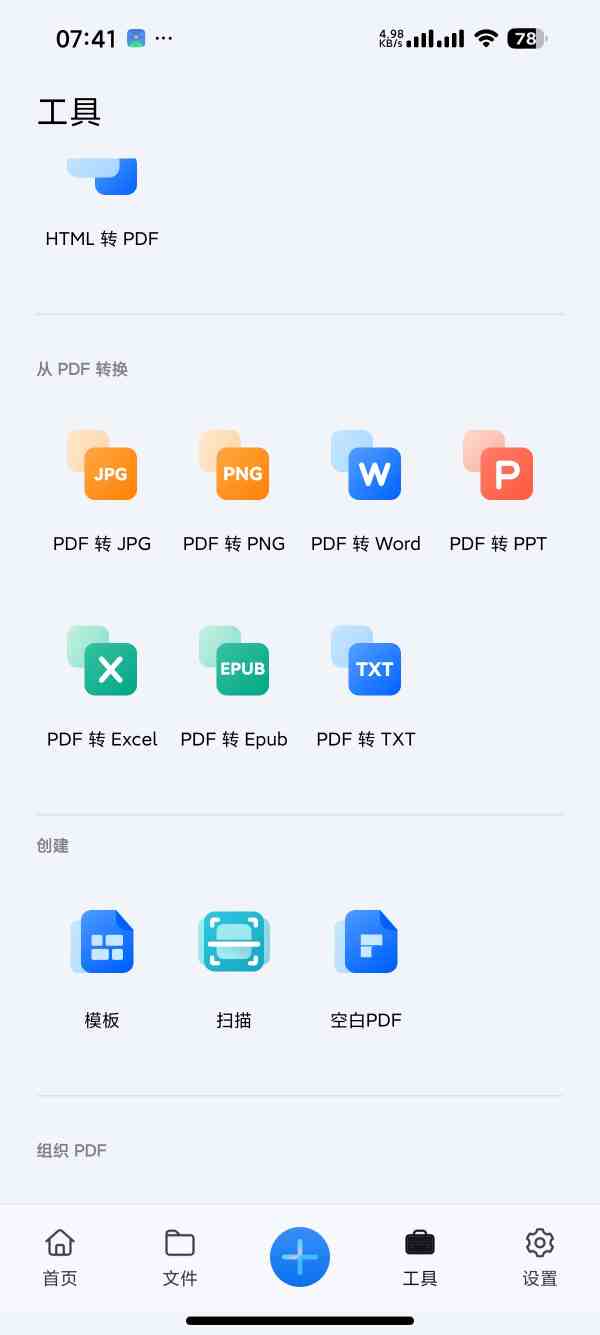Tap the blue plus add button

(x=300, y=1257)
